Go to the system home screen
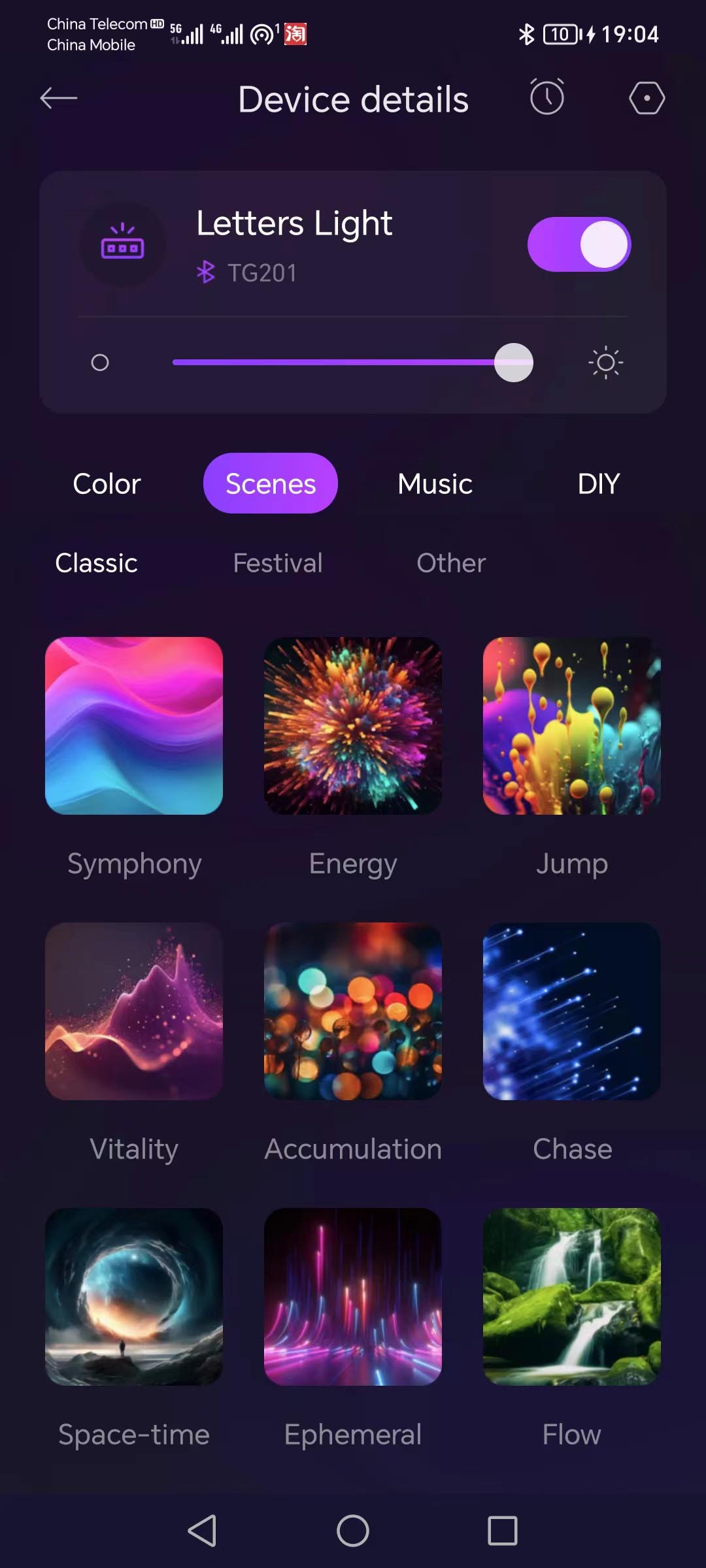Viewport: 706px width, 1568px height. click(x=353, y=1531)
